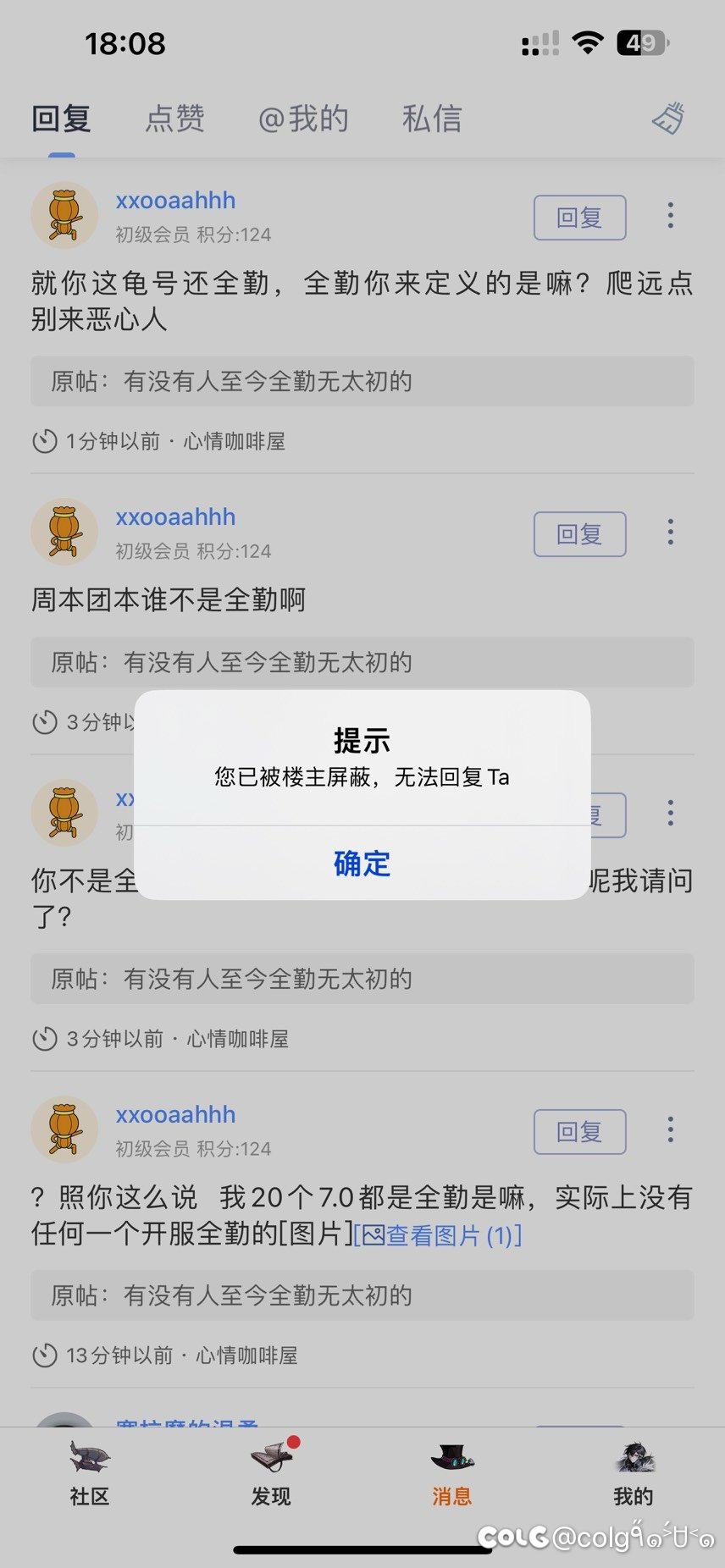Open overflow menu on 周本团本谁不是全勤啊 comment
The height and width of the screenshot is (1568, 725).
tap(670, 532)
